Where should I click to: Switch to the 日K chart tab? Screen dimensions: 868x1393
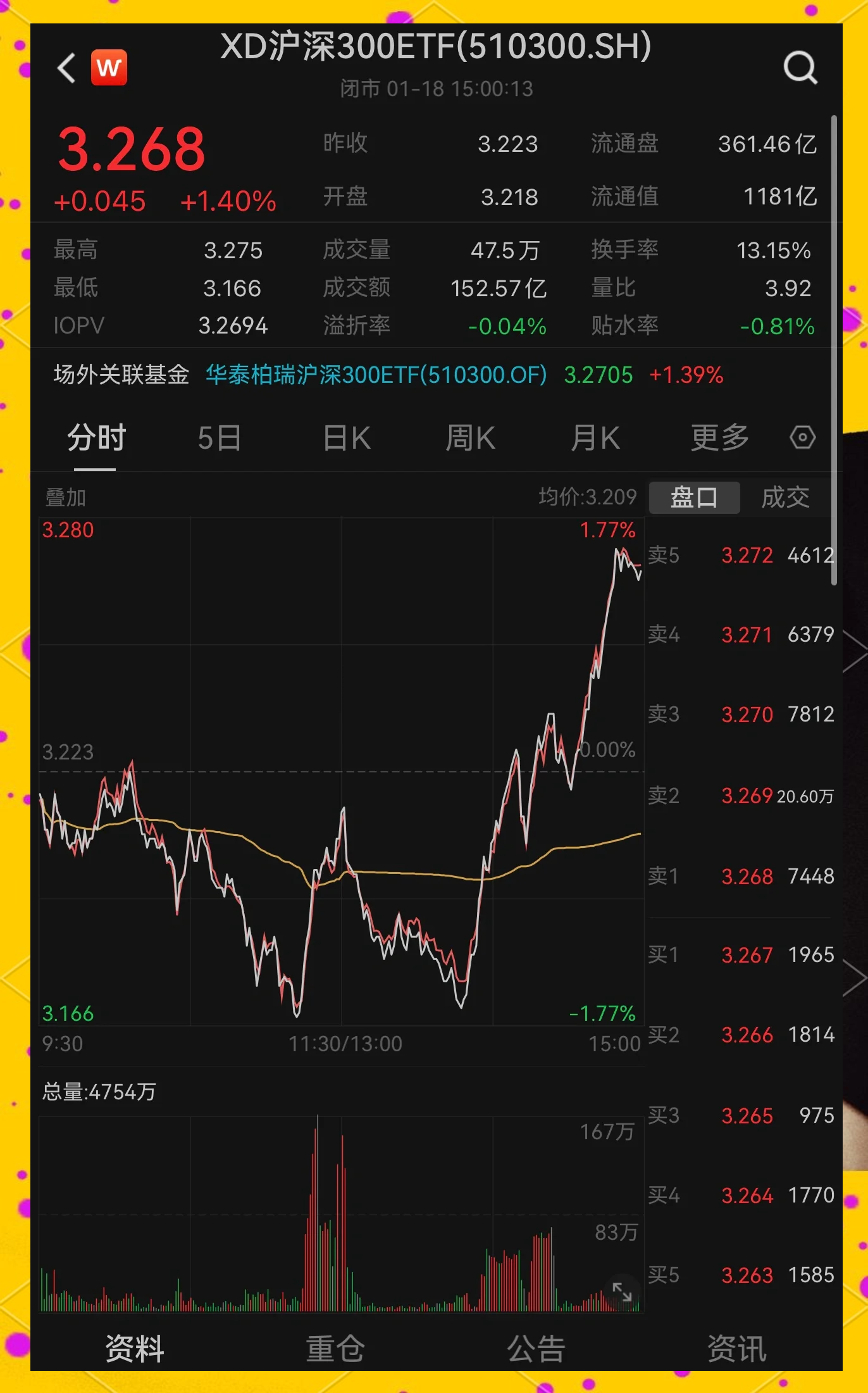[x=346, y=438]
